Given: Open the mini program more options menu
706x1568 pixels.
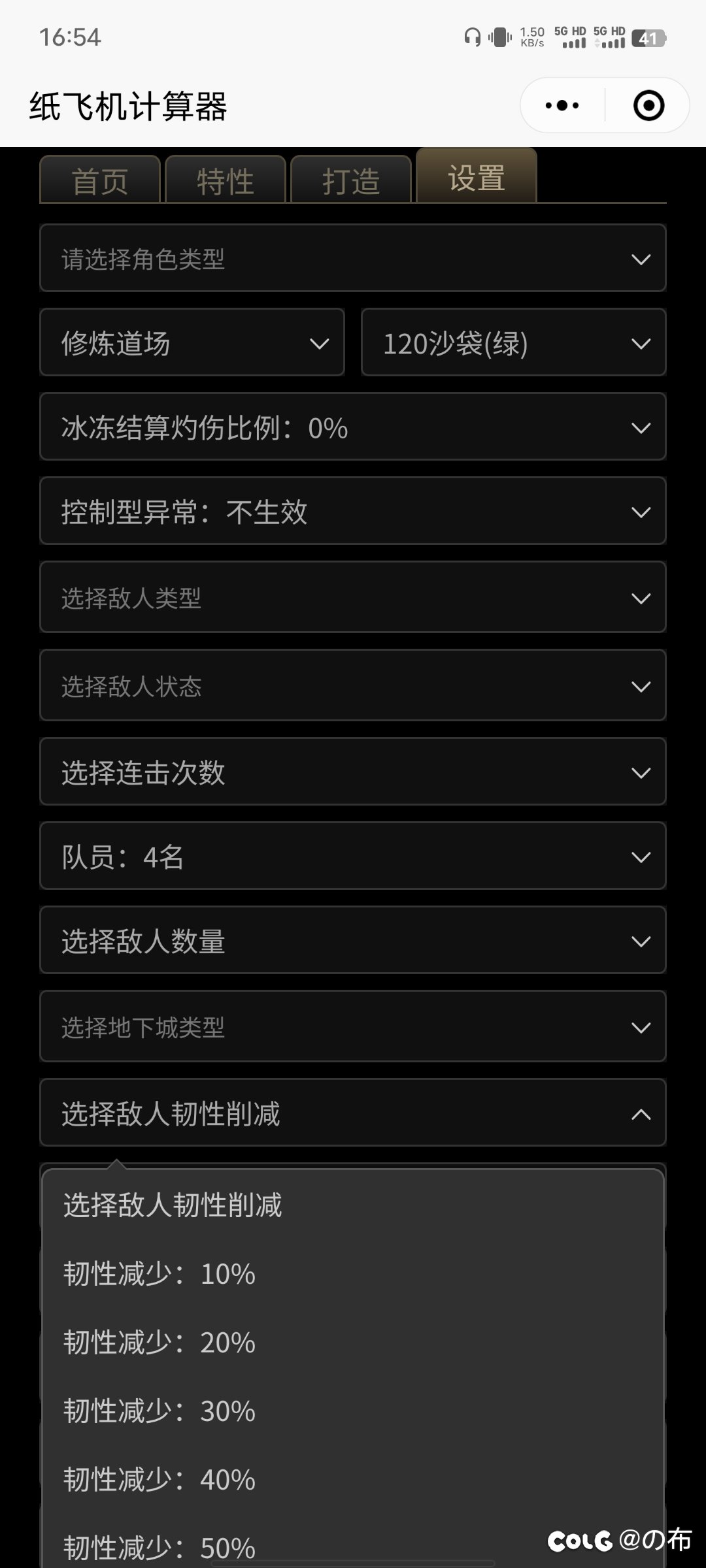Looking at the screenshot, I should pos(562,106).
